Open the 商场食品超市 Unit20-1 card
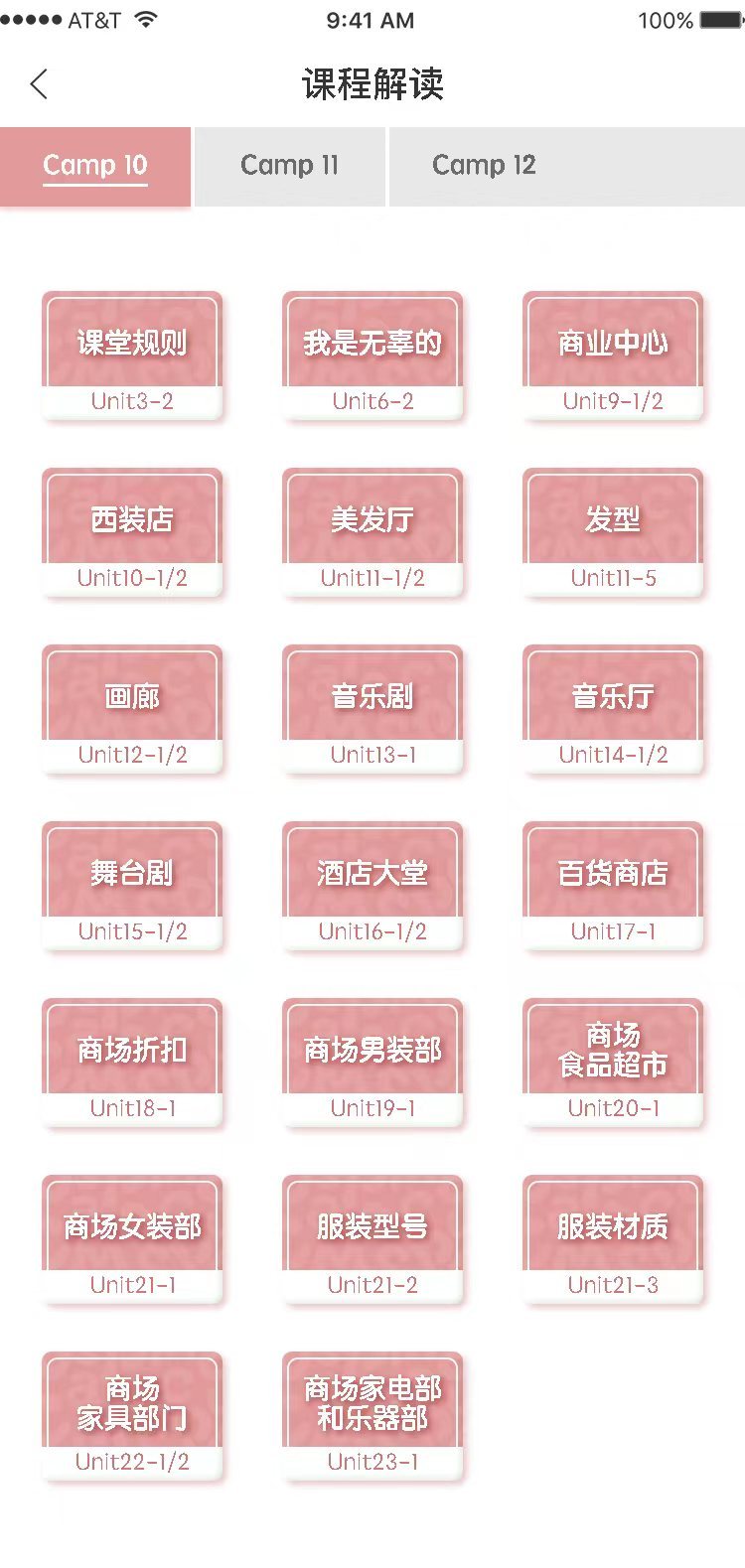 [x=613, y=1064]
